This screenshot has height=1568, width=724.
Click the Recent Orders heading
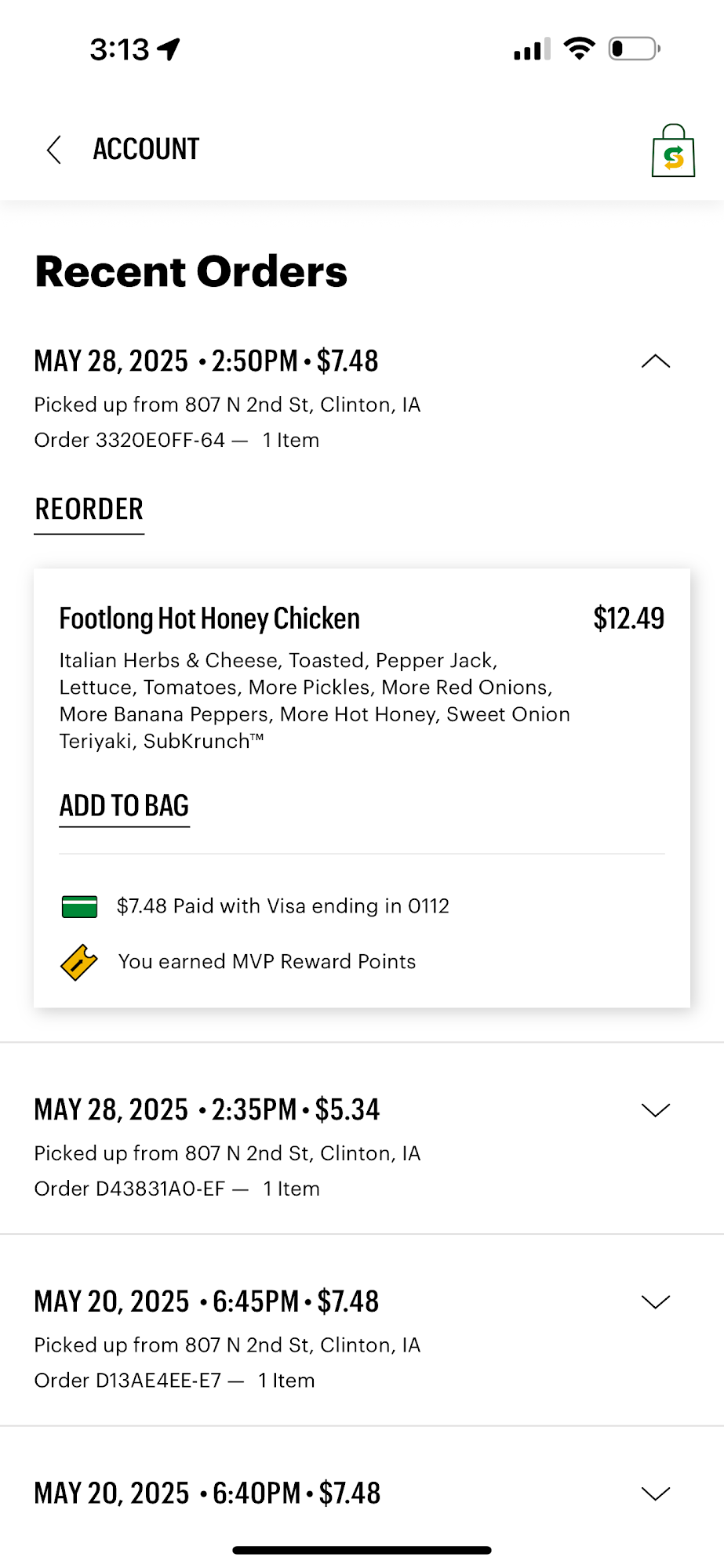(x=191, y=271)
